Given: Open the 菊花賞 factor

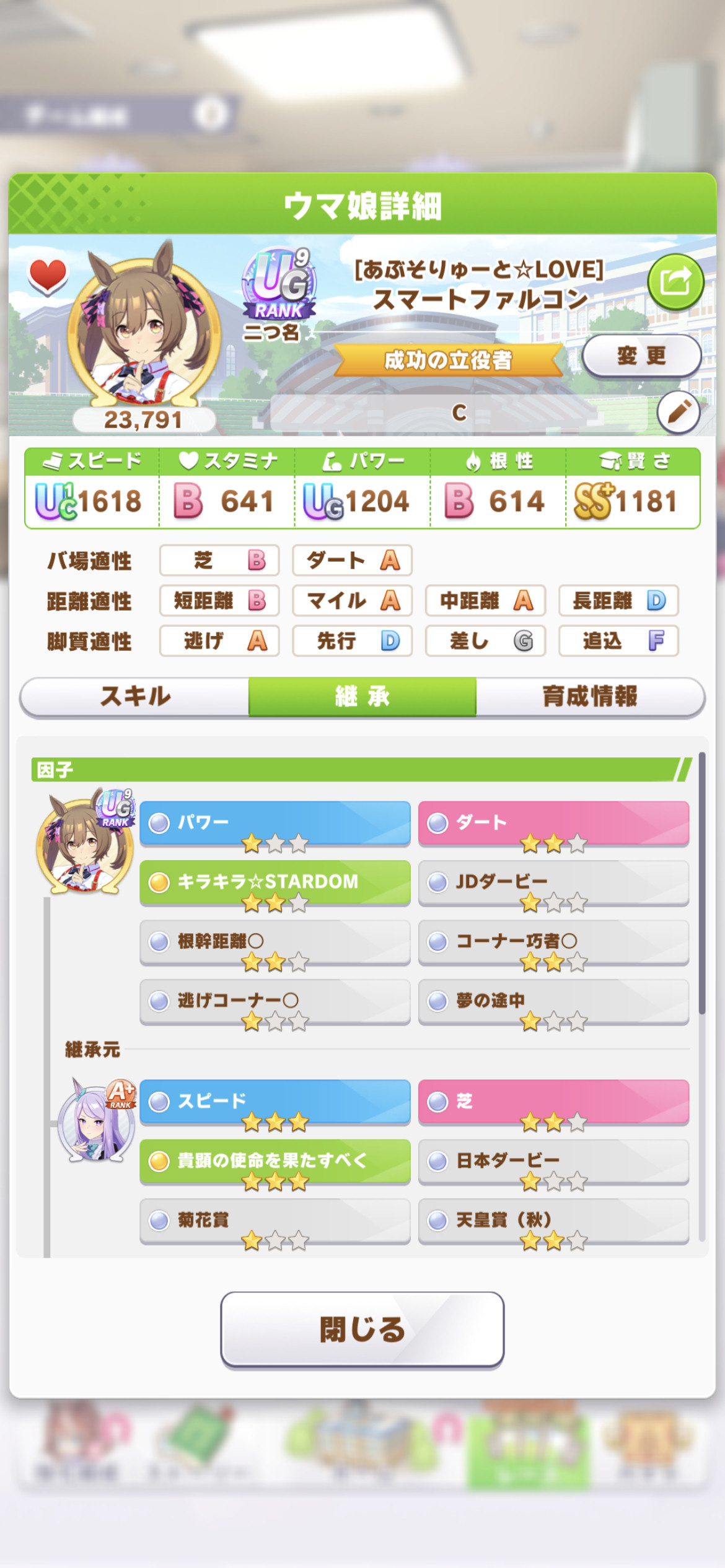Looking at the screenshot, I should [x=275, y=1221].
